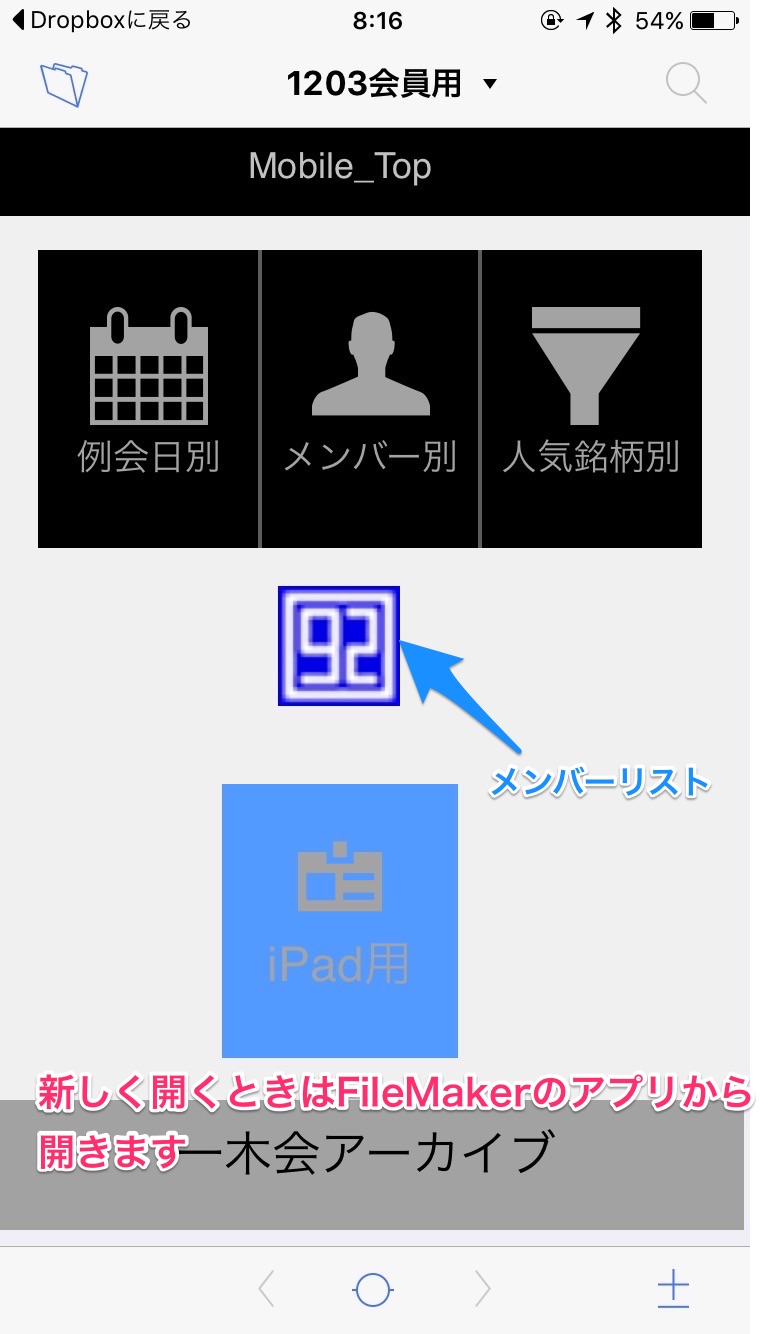
Task: Tap the record slider circle
Action: coord(373,1291)
